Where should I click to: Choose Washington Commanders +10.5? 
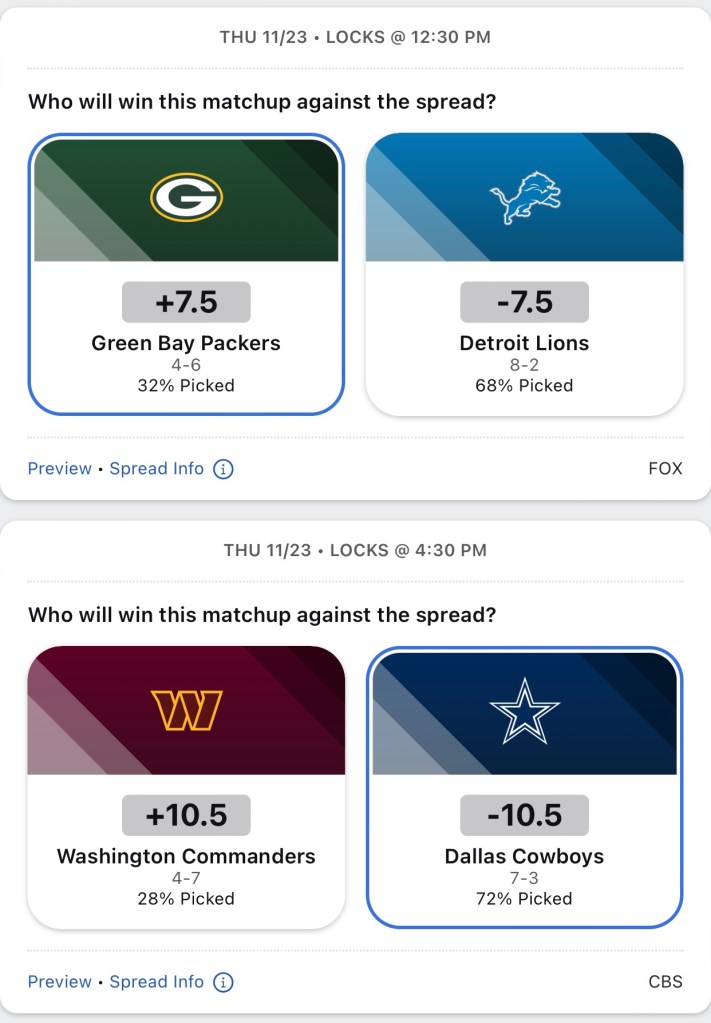(186, 787)
